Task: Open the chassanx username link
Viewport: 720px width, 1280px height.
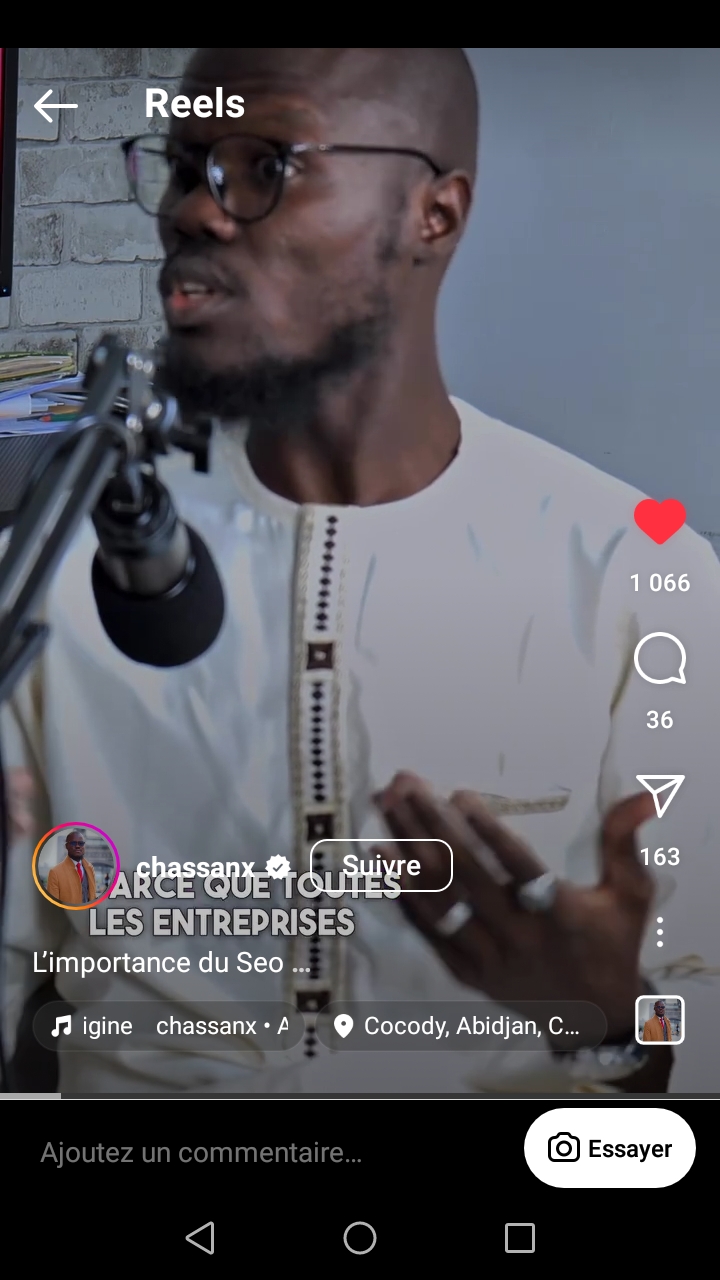Action: 196,867
